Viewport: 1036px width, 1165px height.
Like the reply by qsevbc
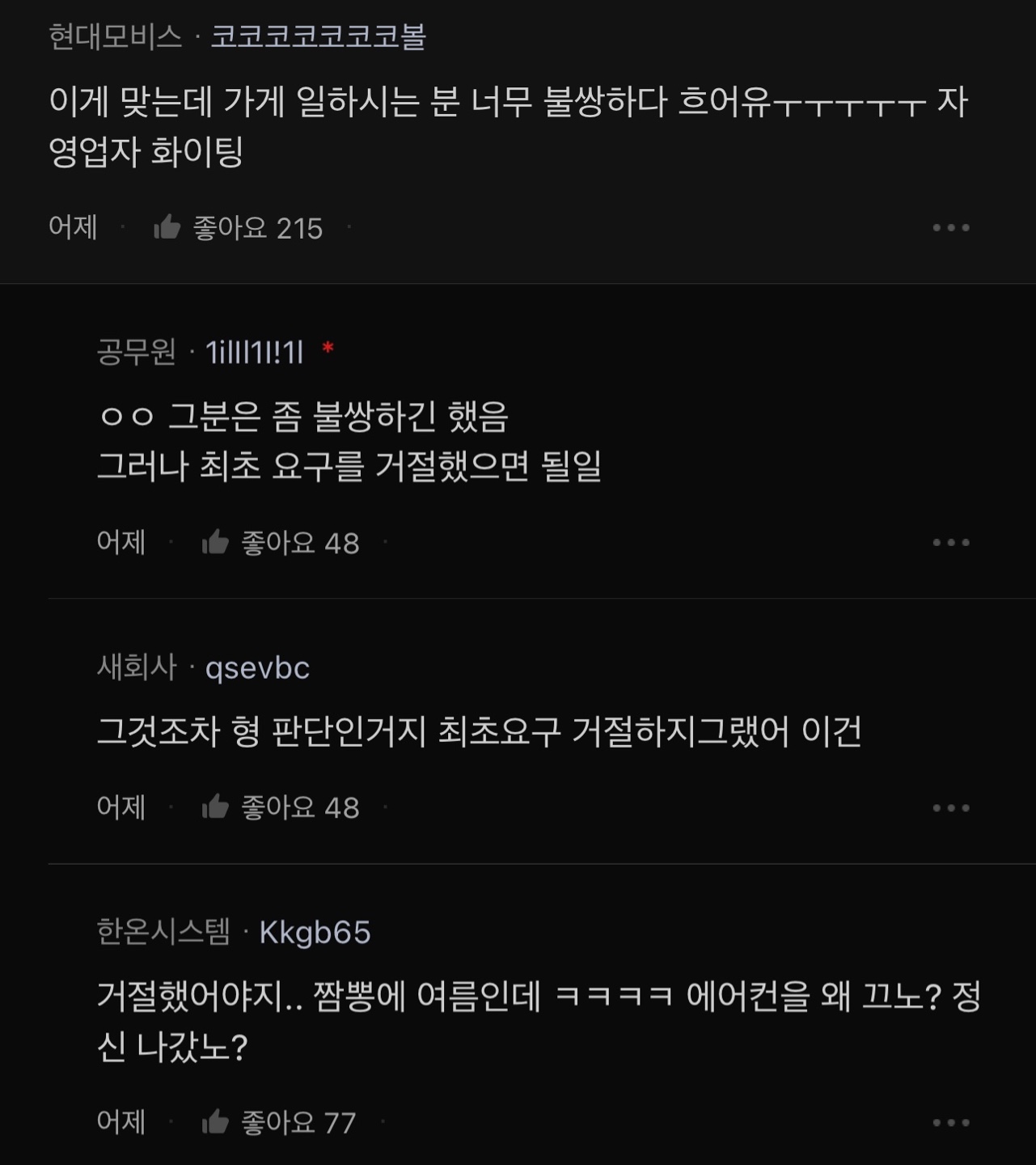click(215, 807)
